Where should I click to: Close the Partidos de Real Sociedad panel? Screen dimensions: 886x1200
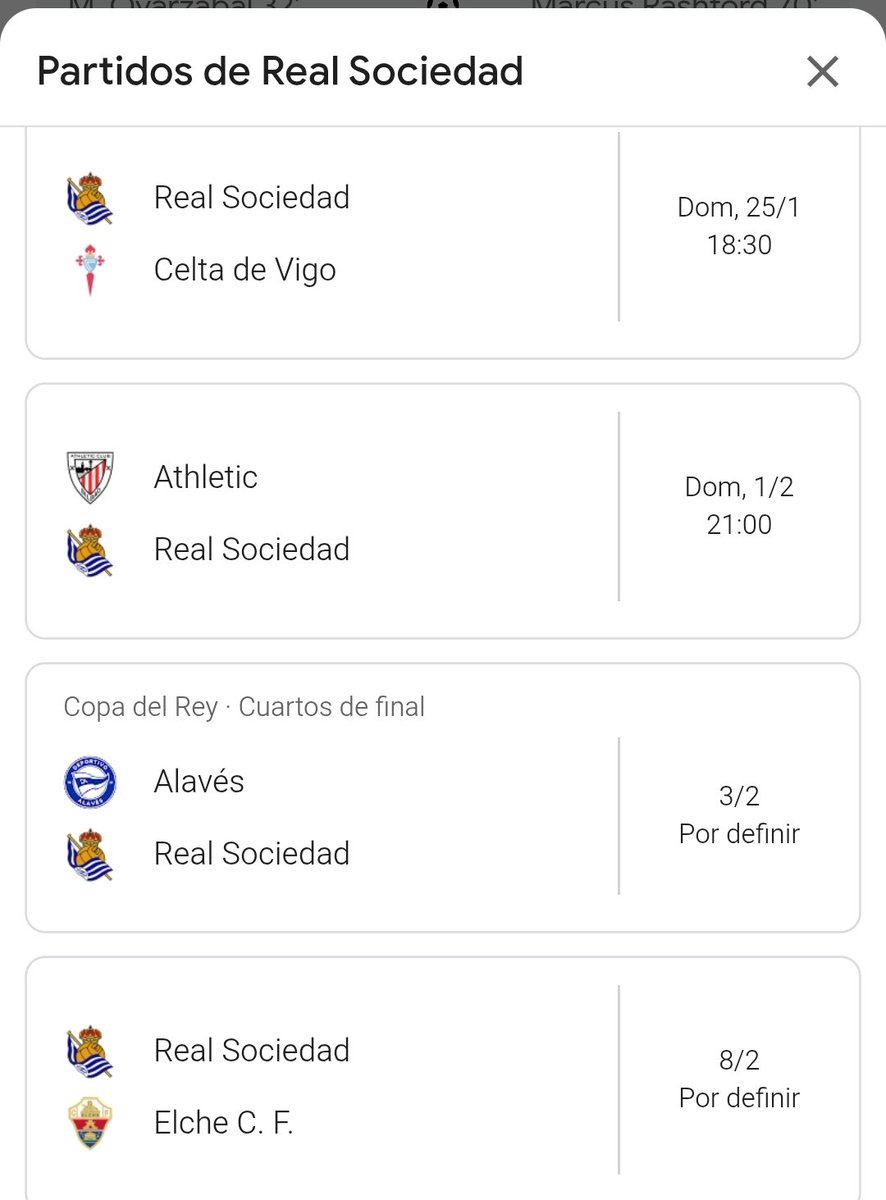(x=822, y=72)
